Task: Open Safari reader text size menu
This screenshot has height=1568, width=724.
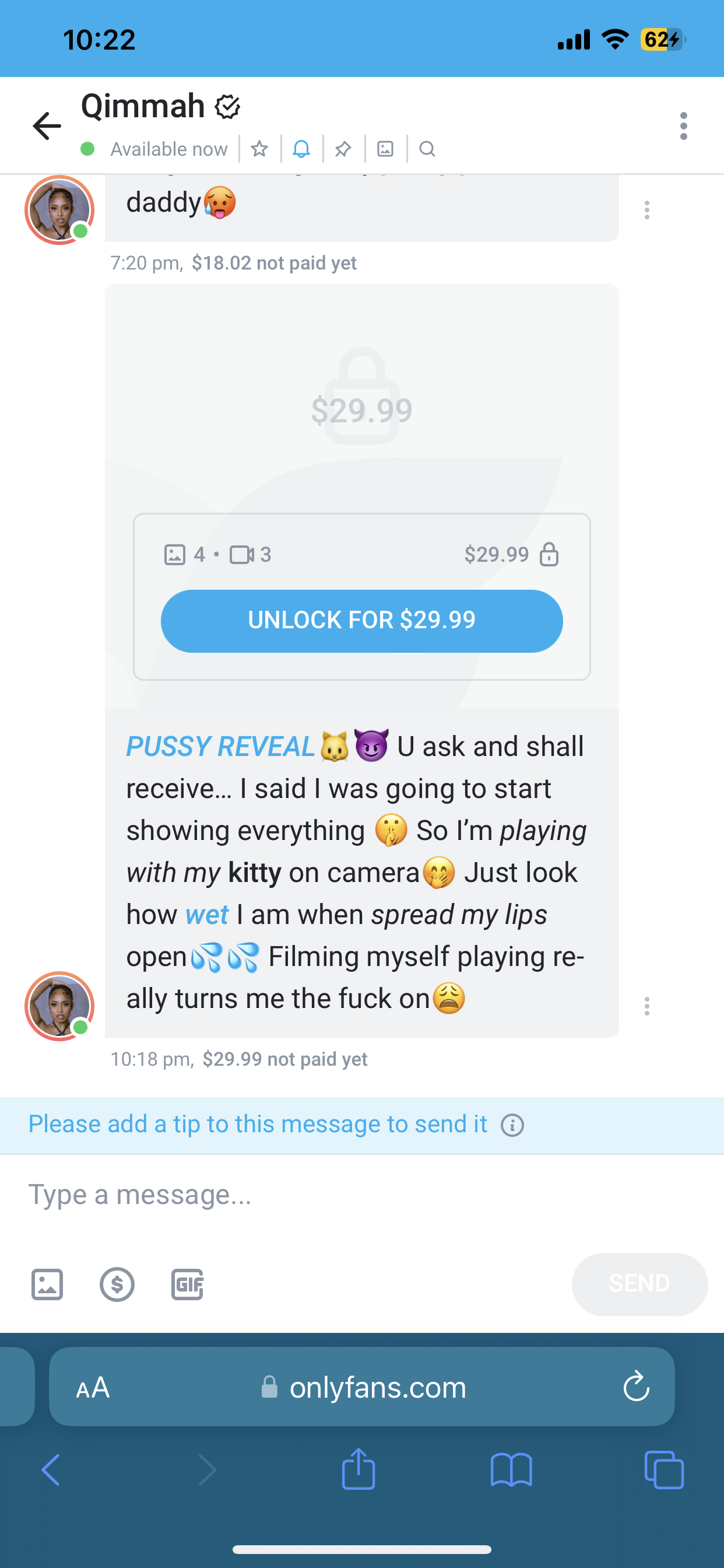Action: point(93,1388)
